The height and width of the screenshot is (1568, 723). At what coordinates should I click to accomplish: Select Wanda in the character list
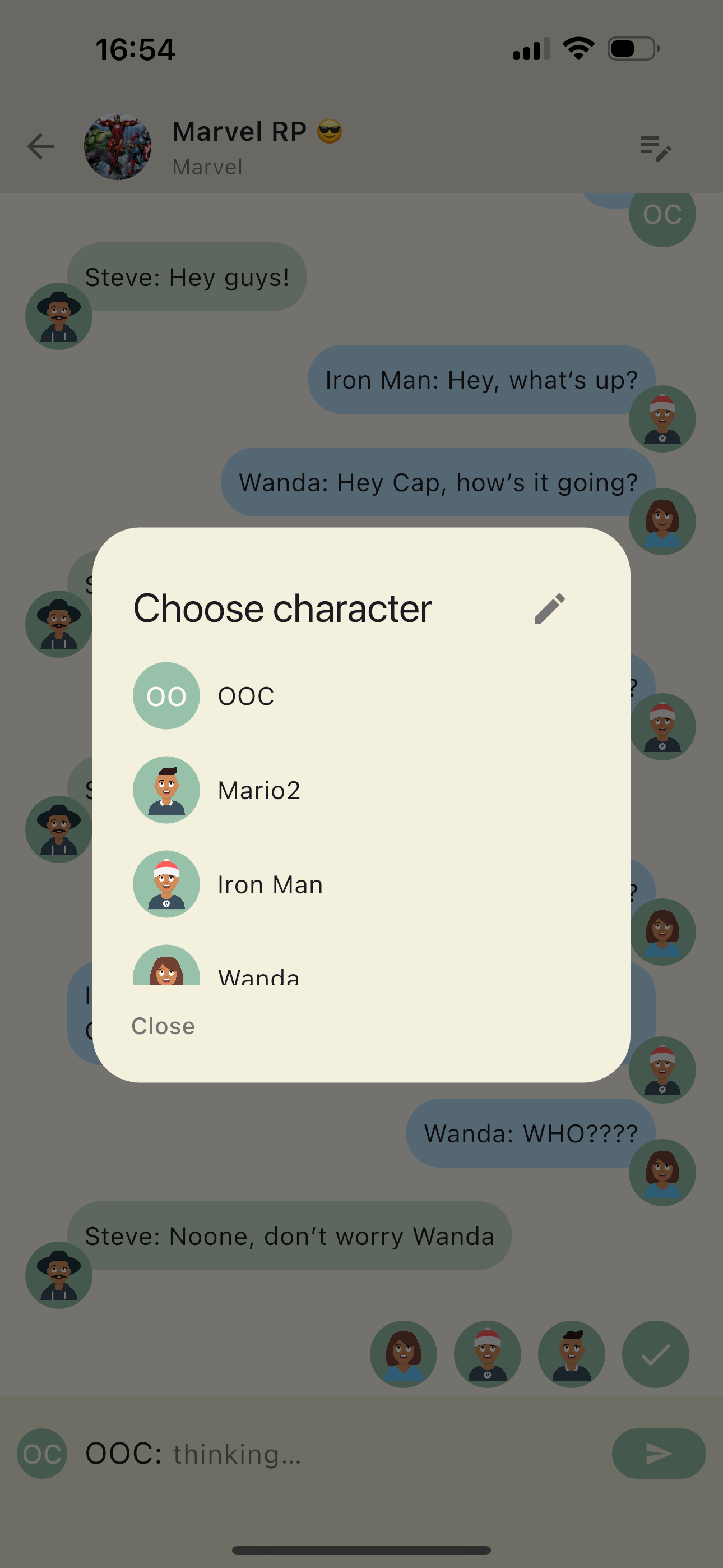click(361, 965)
